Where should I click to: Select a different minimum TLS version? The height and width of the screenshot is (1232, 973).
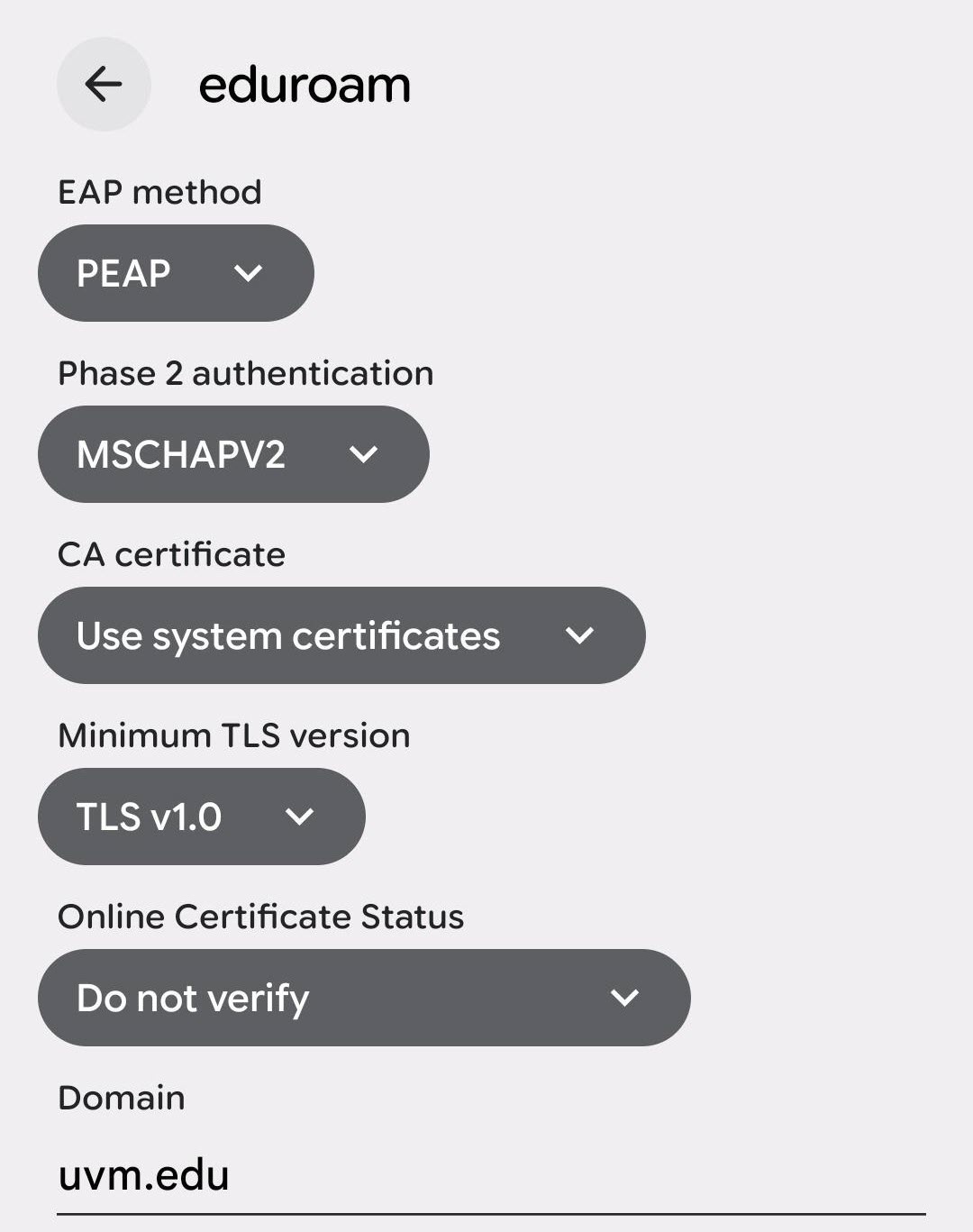click(x=201, y=817)
